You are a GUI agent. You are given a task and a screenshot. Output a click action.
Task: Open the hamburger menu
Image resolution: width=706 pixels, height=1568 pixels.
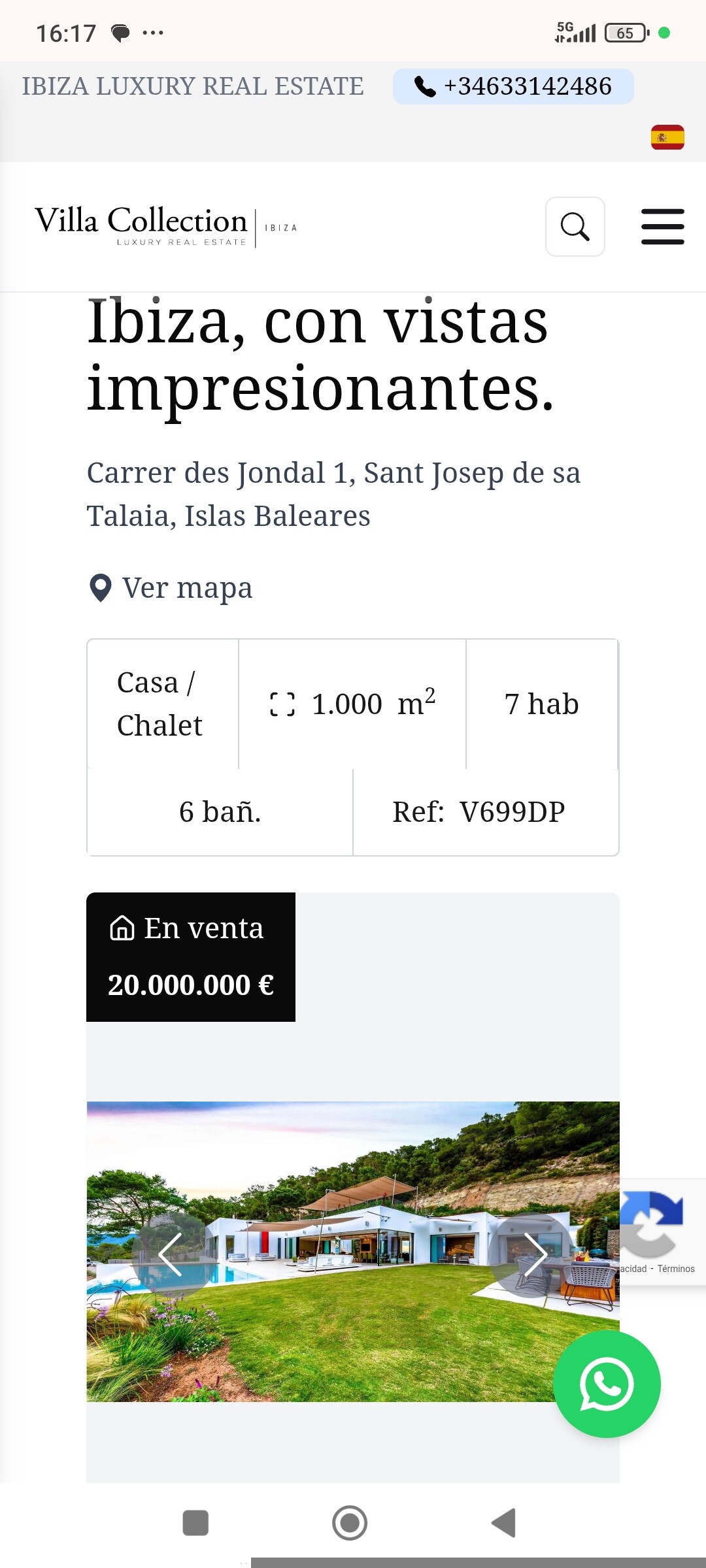(x=662, y=227)
